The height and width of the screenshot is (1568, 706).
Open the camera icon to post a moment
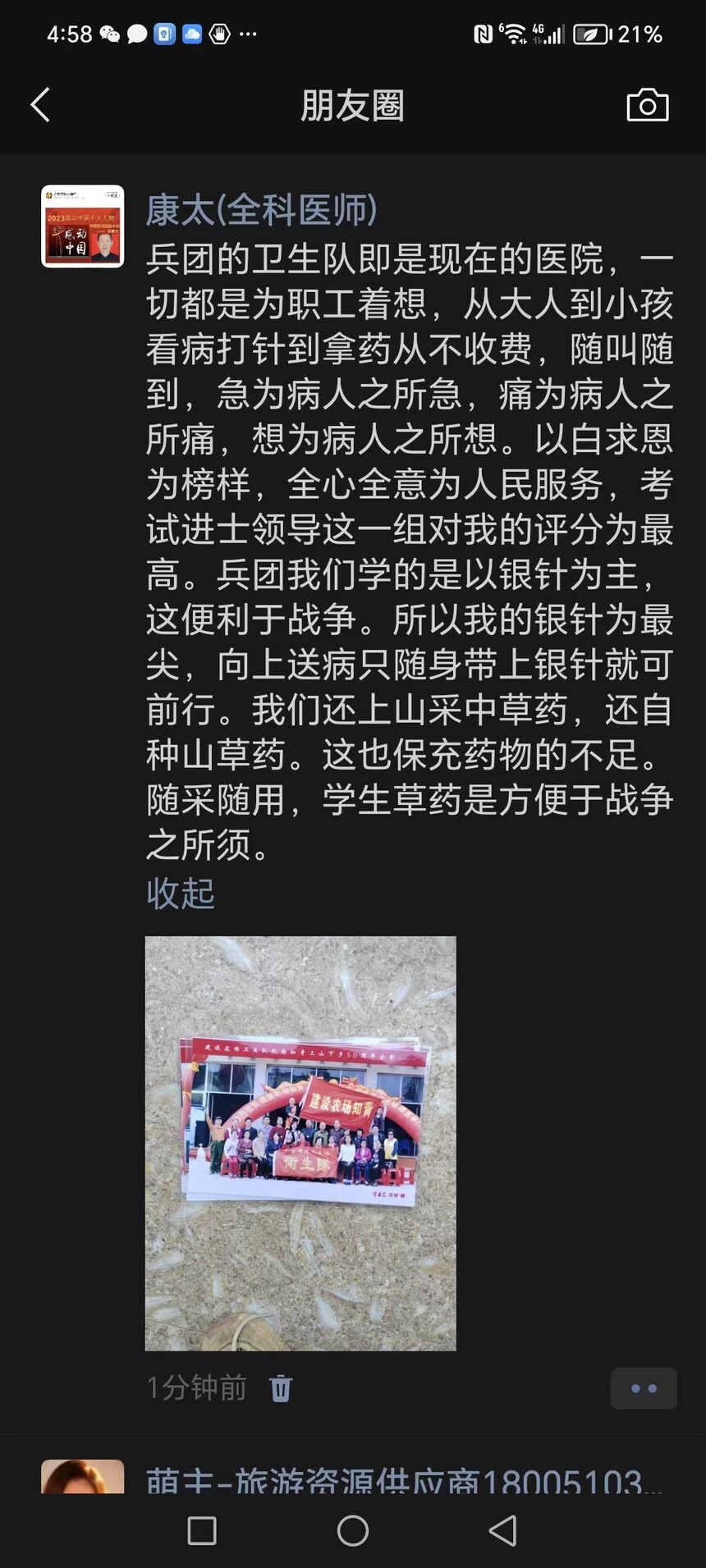[648, 105]
